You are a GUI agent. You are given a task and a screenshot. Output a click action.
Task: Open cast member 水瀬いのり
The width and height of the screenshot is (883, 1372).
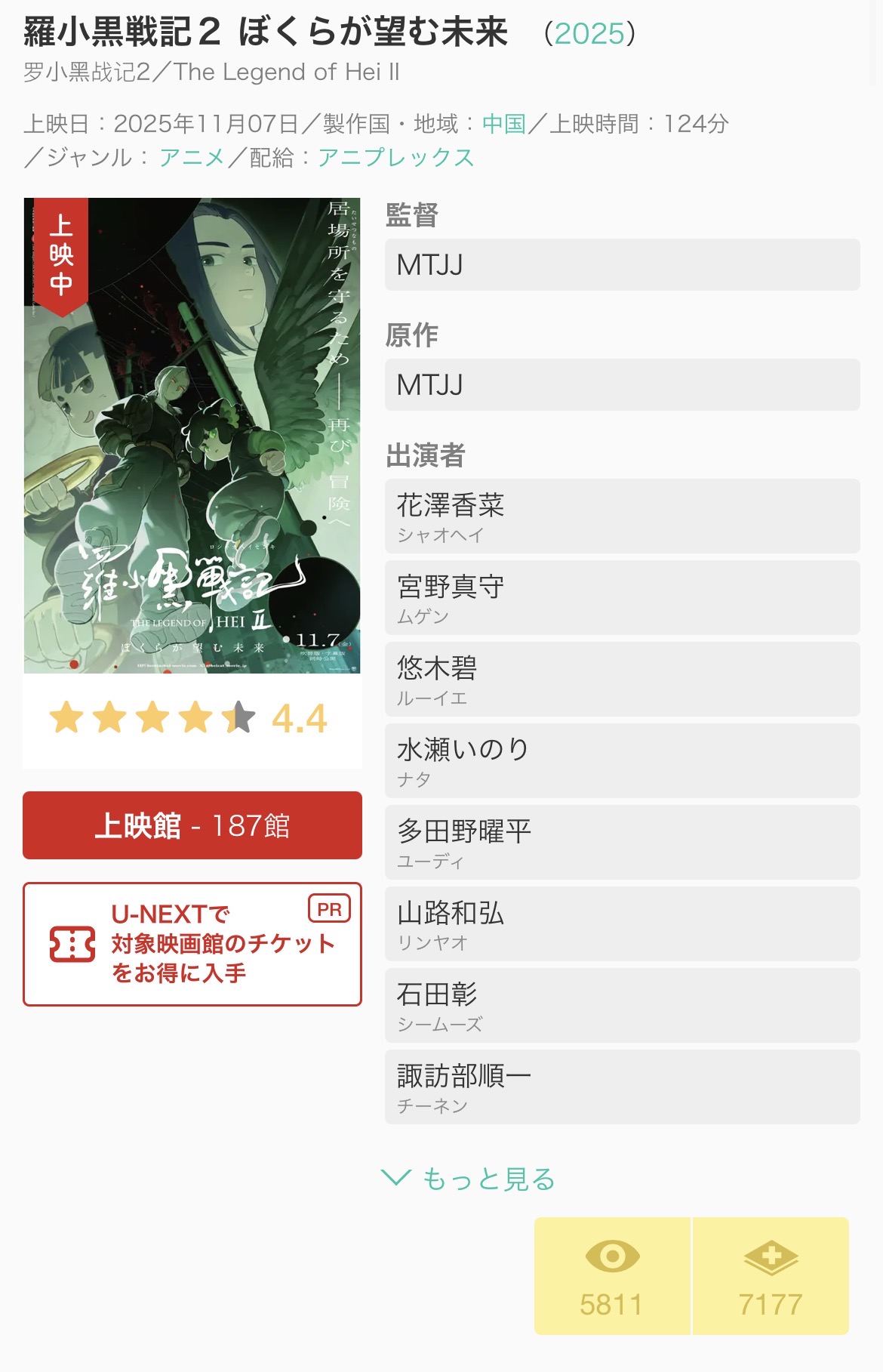(622, 760)
